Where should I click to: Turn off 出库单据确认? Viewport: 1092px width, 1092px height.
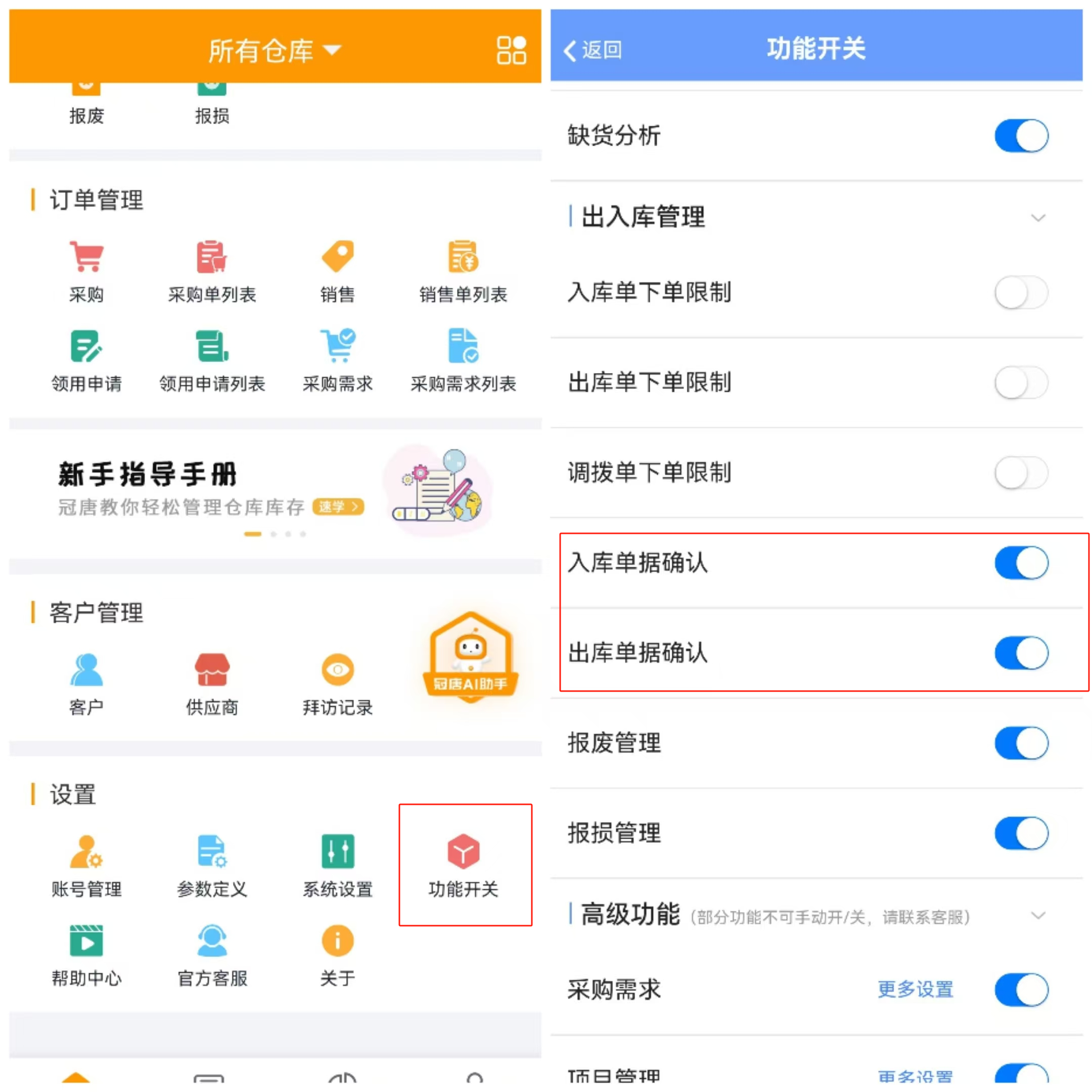click(1021, 652)
